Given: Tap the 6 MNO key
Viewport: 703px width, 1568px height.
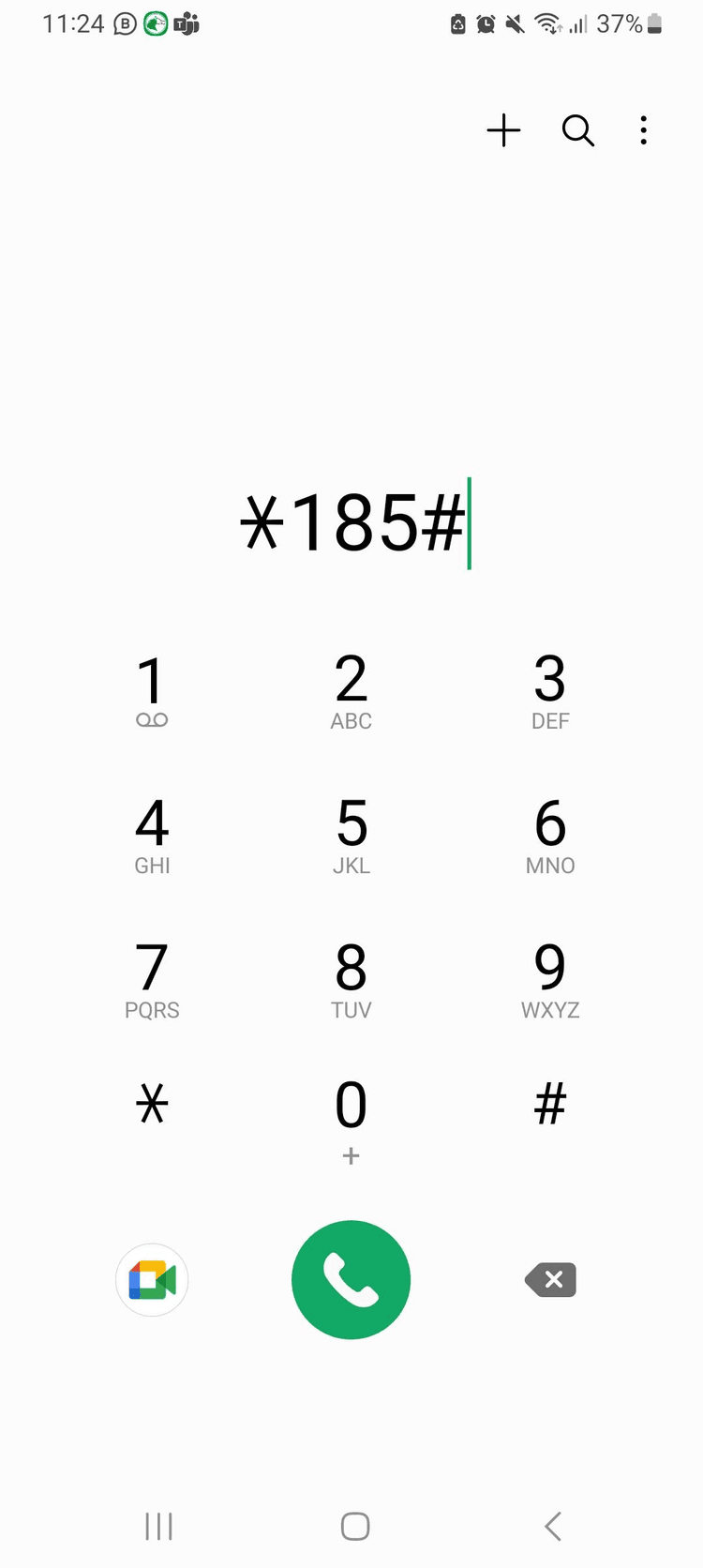Looking at the screenshot, I should [550, 835].
